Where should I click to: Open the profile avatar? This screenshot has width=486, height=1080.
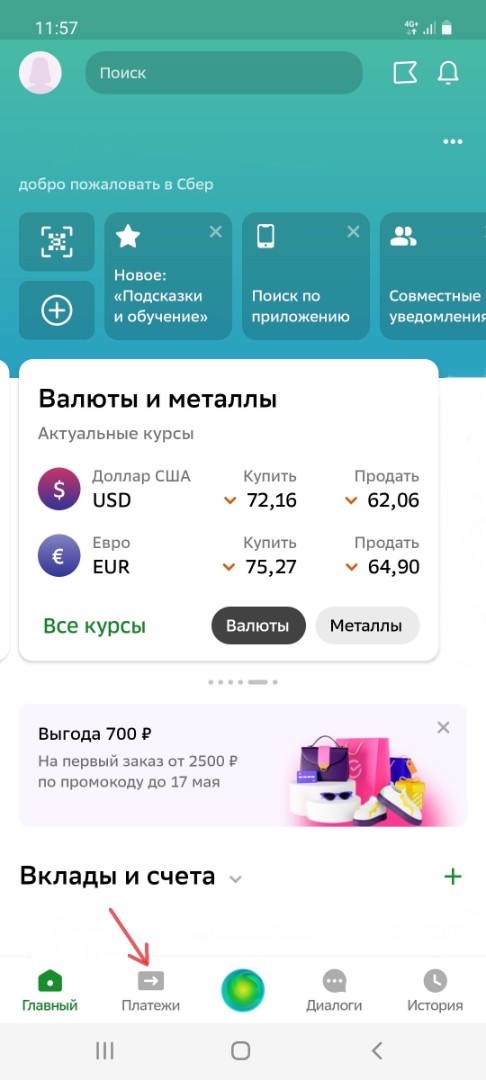[x=40, y=72]
